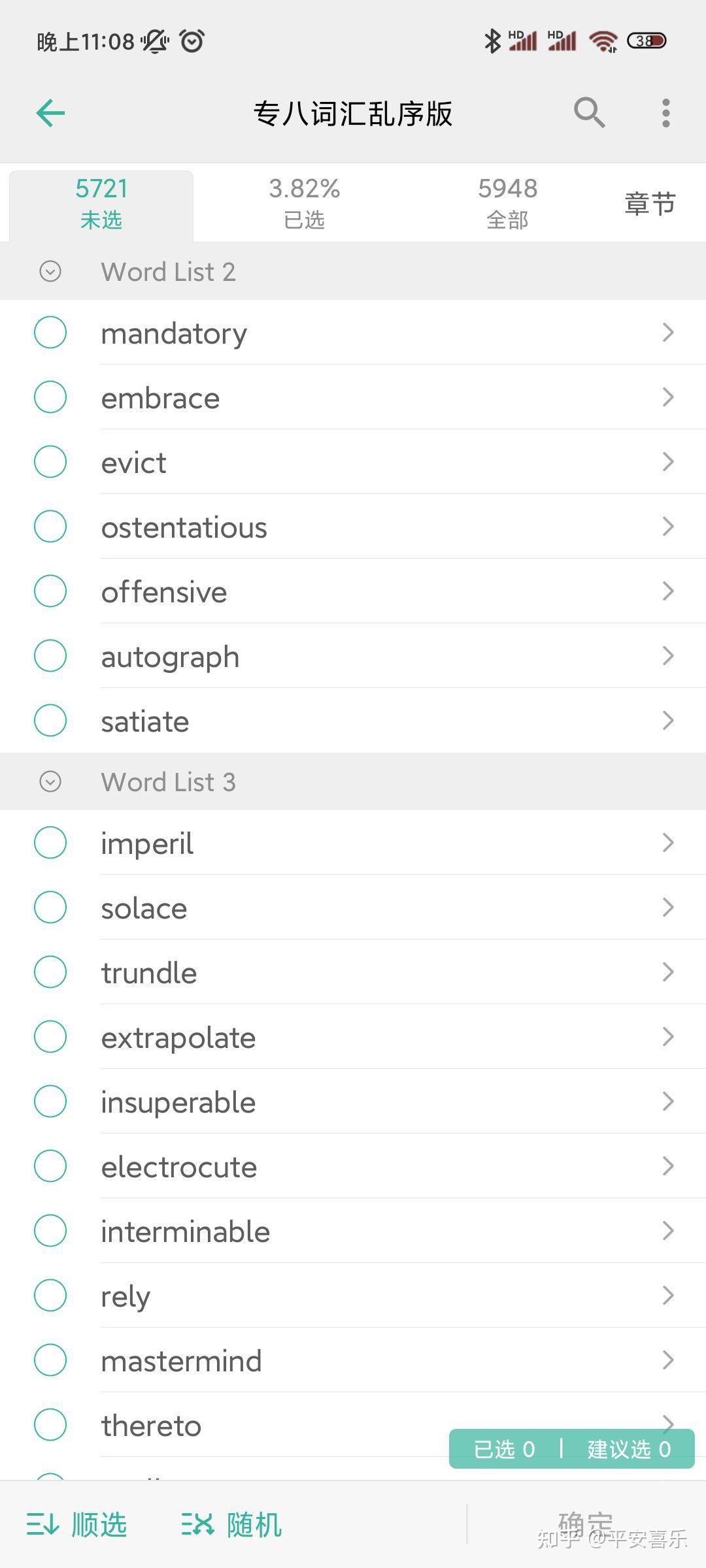Mark the word autograph as selected

pyautogui.click(x=50, y=656)
